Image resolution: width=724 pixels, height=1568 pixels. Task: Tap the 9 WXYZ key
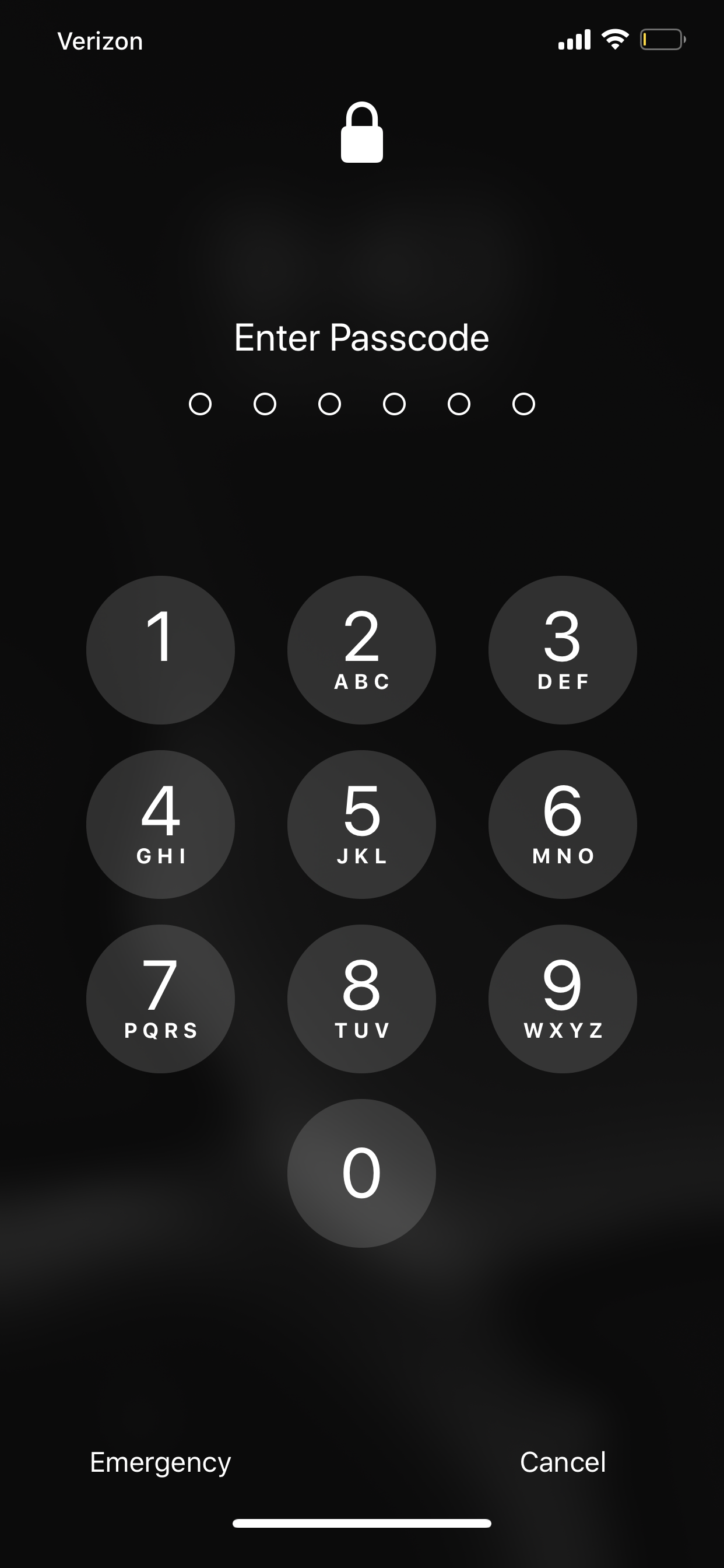coord(562,998)
